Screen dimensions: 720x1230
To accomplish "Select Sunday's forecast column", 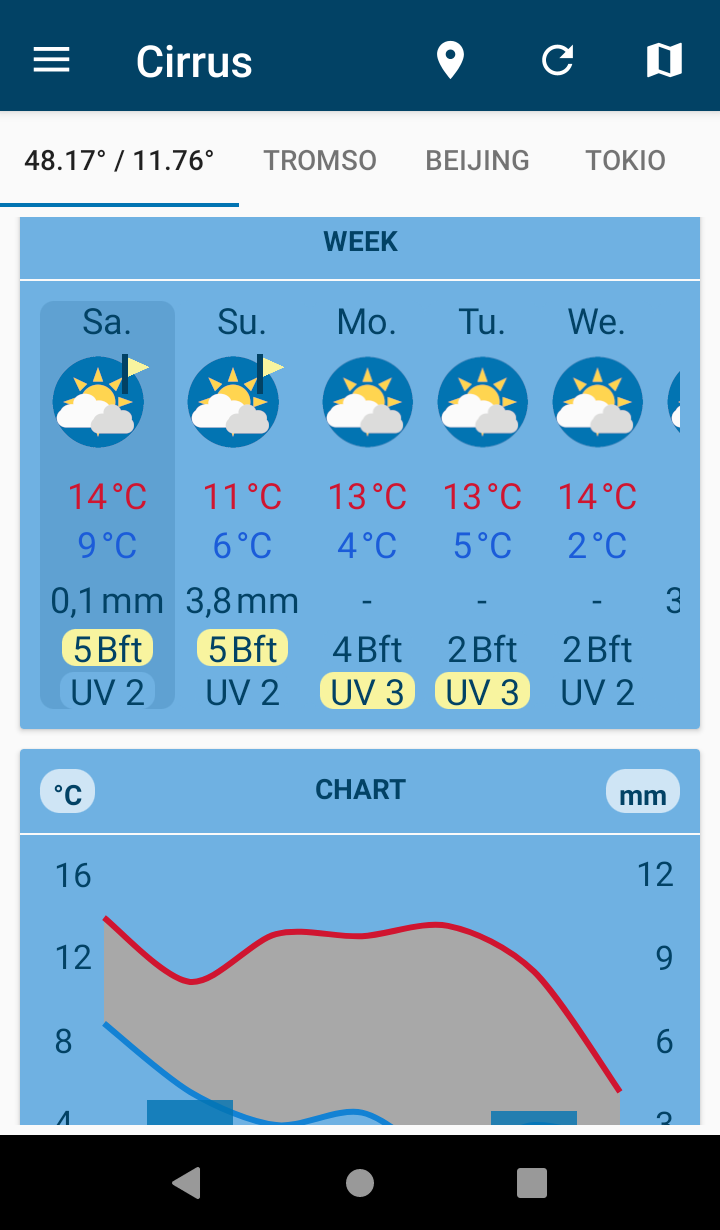I will [242, 504].
